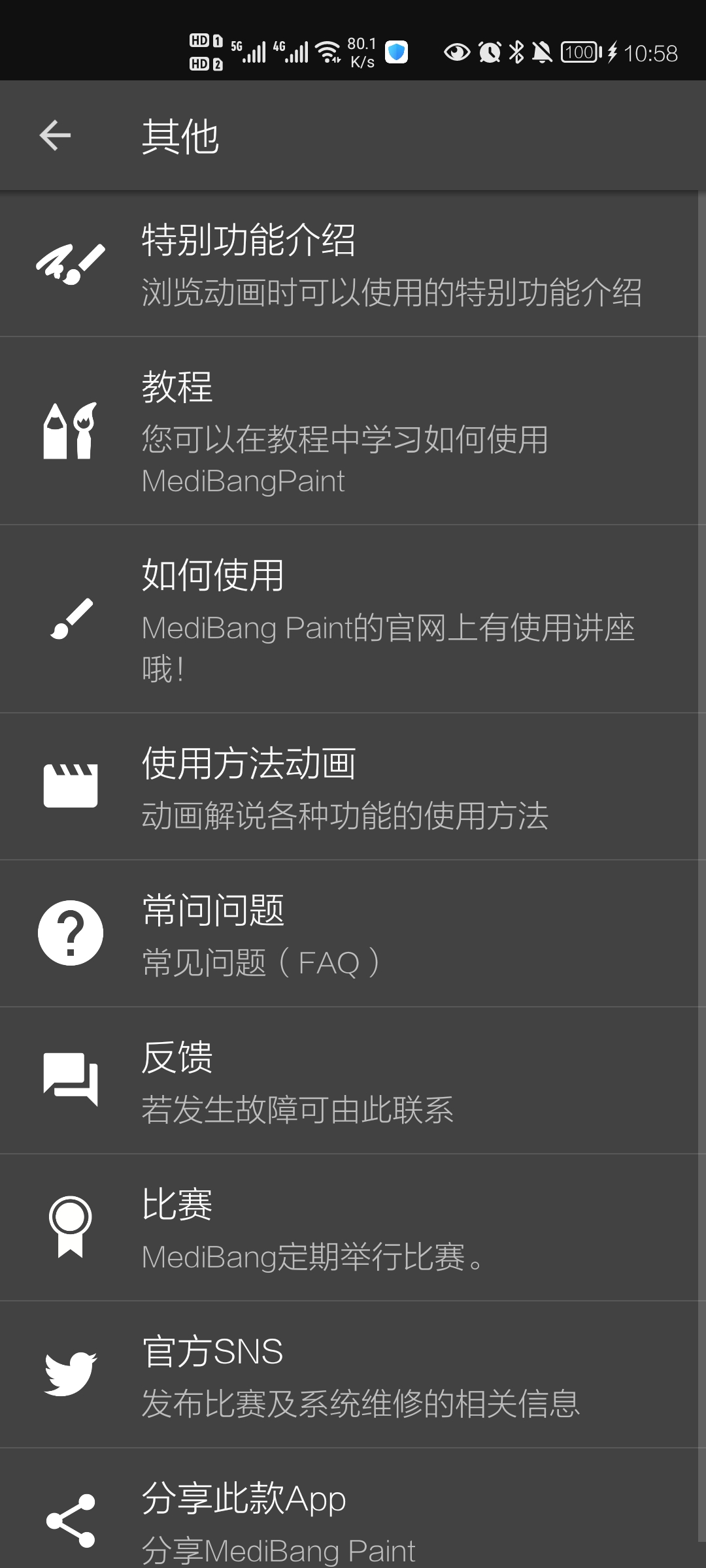Open 官方SNS to view official announcements
The width and height of the screenshot is (706, 1568).
coord(353,1375)
